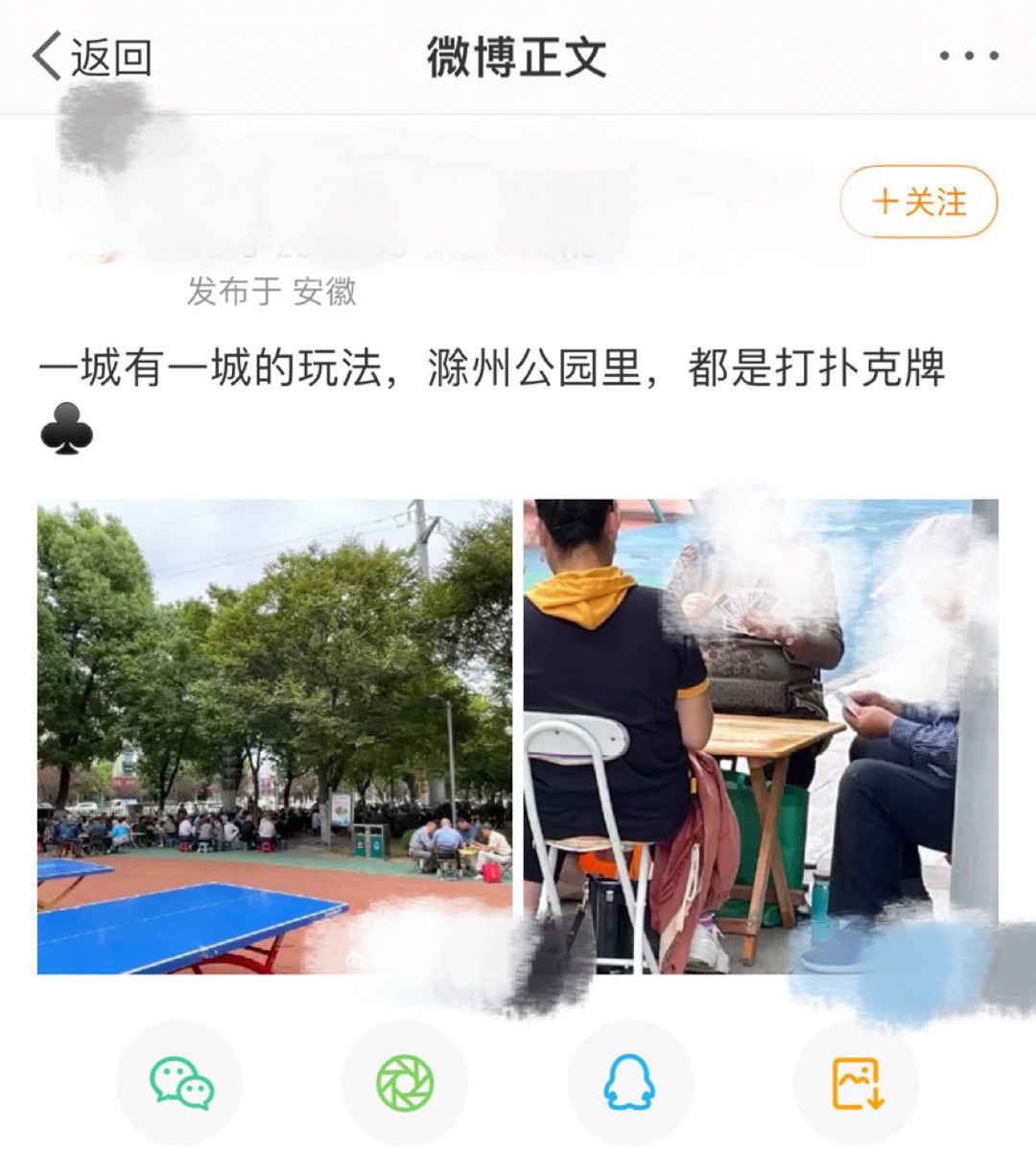Share the post to QQ
The image size is (1036, 1176).
click(x=629, y=1083)
